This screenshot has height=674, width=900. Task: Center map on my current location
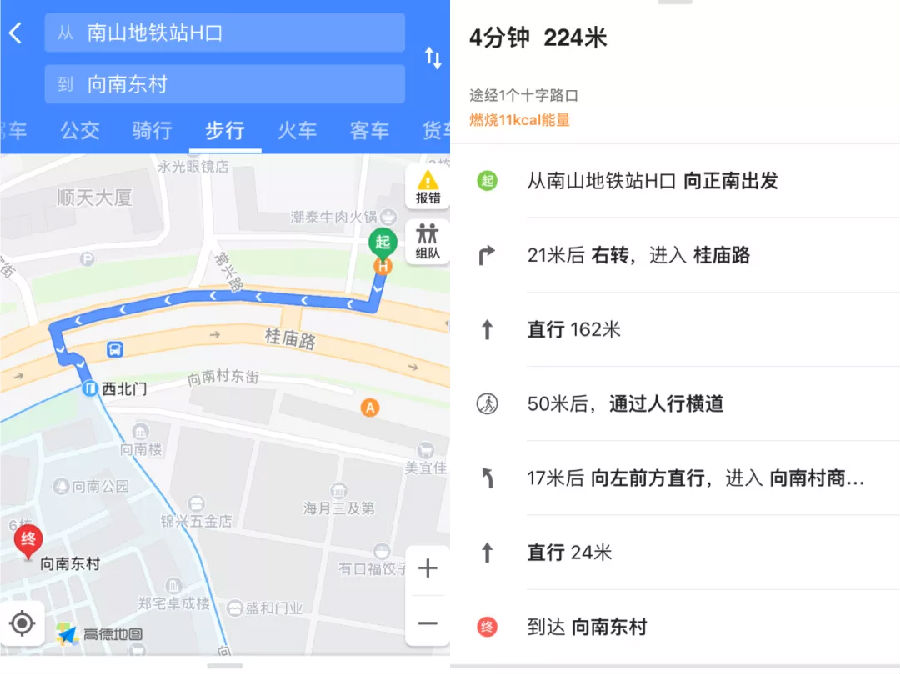[x=22, y=624]
